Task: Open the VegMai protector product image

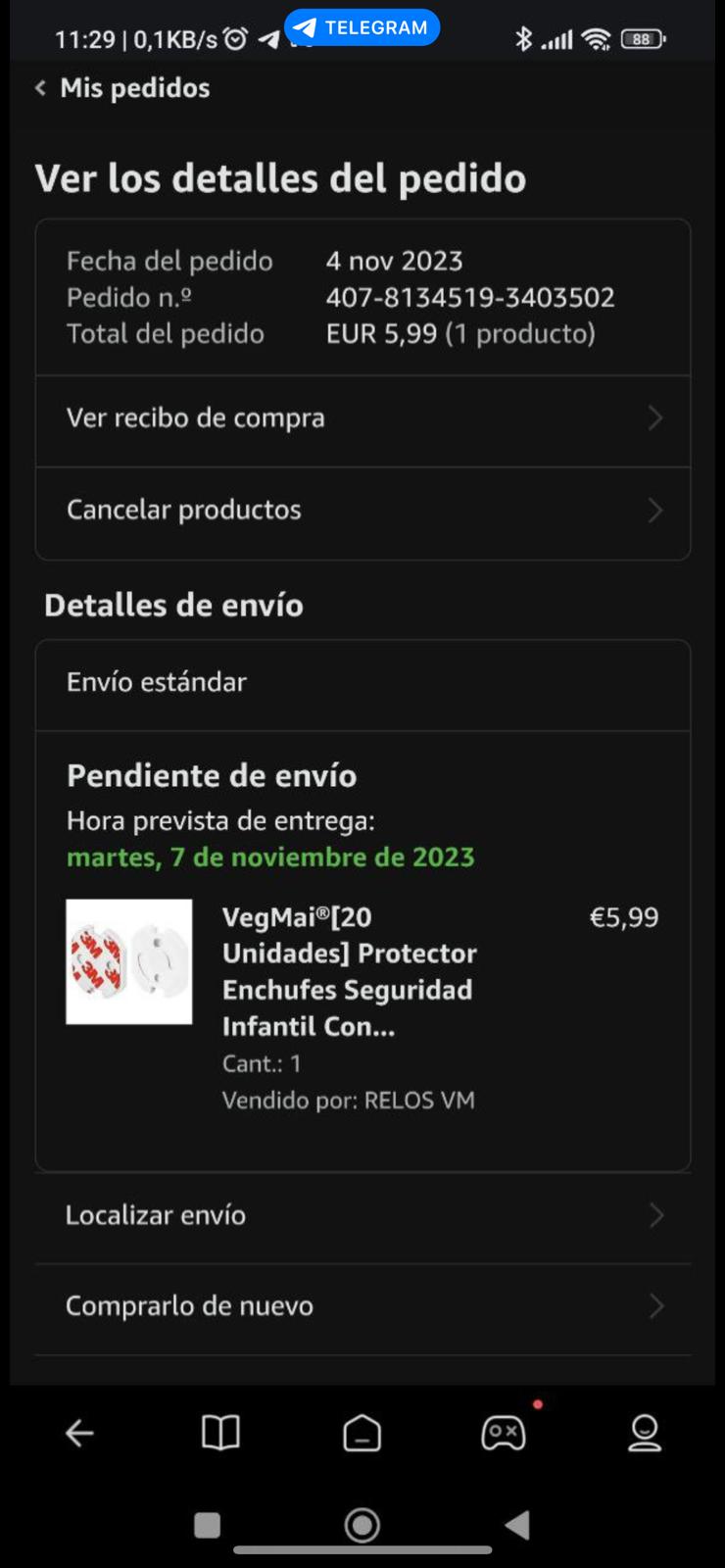Action: pyautogui.click(x=129, y=961)
